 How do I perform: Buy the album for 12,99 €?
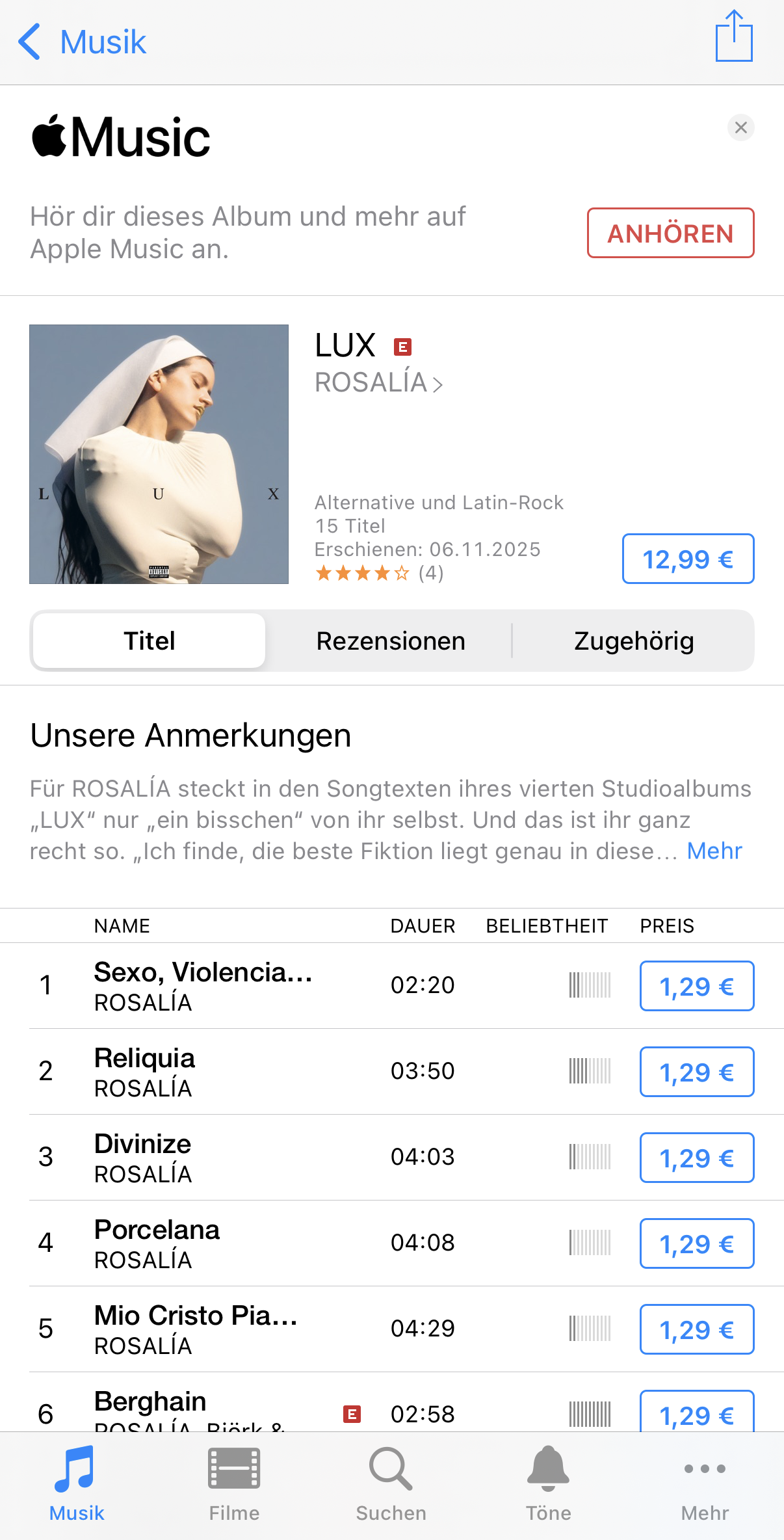(688, 559)
